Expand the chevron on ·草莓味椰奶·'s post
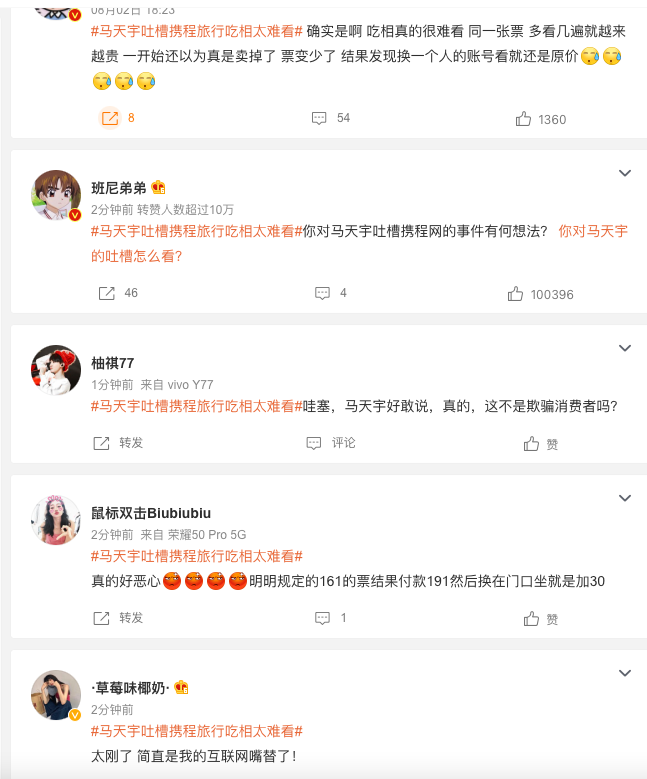Viewport: 647px width, 779px height. pyautogui.click(x=624, y=673)
